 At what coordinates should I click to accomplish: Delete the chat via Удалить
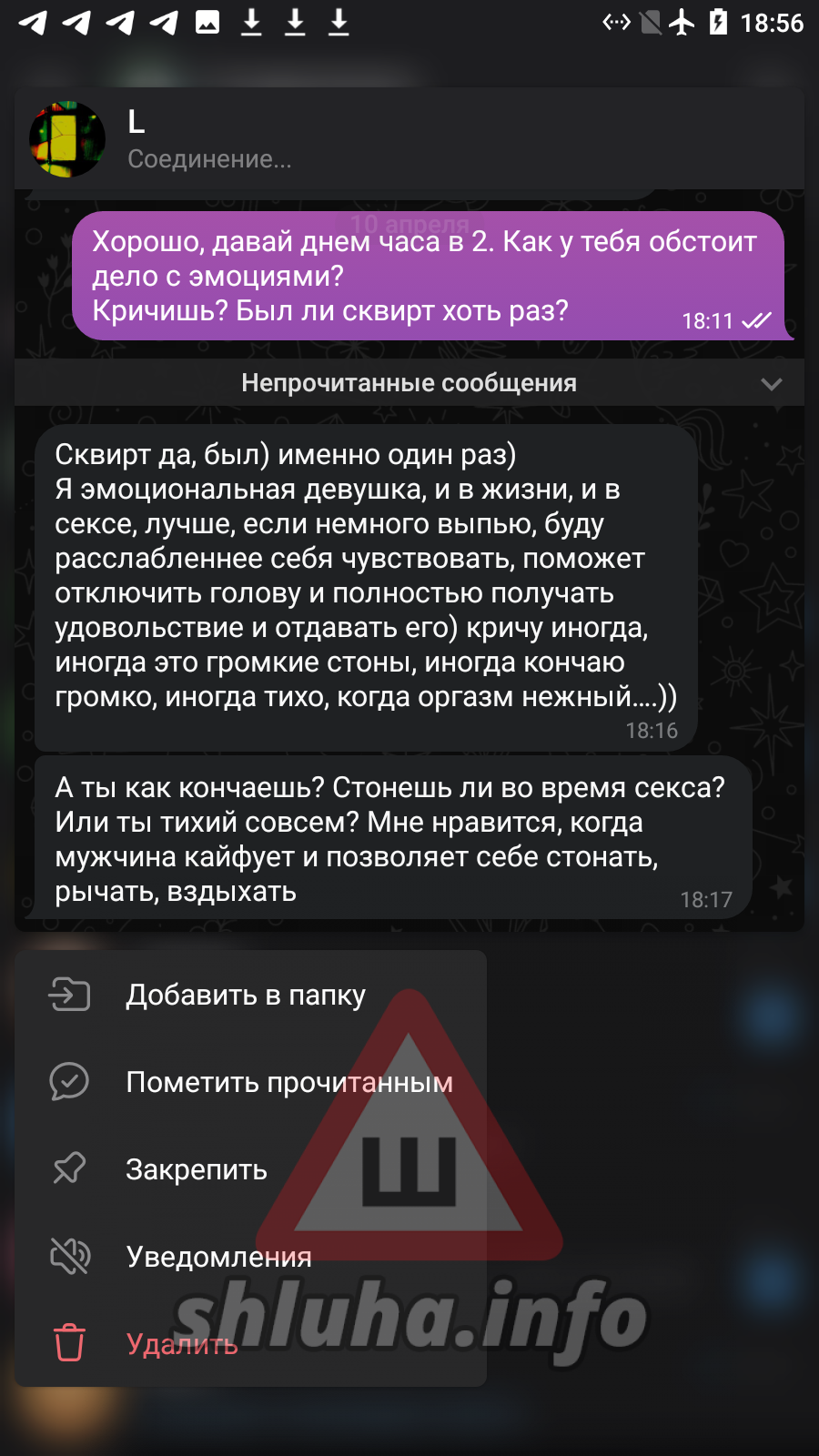pyautogui.click(x=182, y=1344)
